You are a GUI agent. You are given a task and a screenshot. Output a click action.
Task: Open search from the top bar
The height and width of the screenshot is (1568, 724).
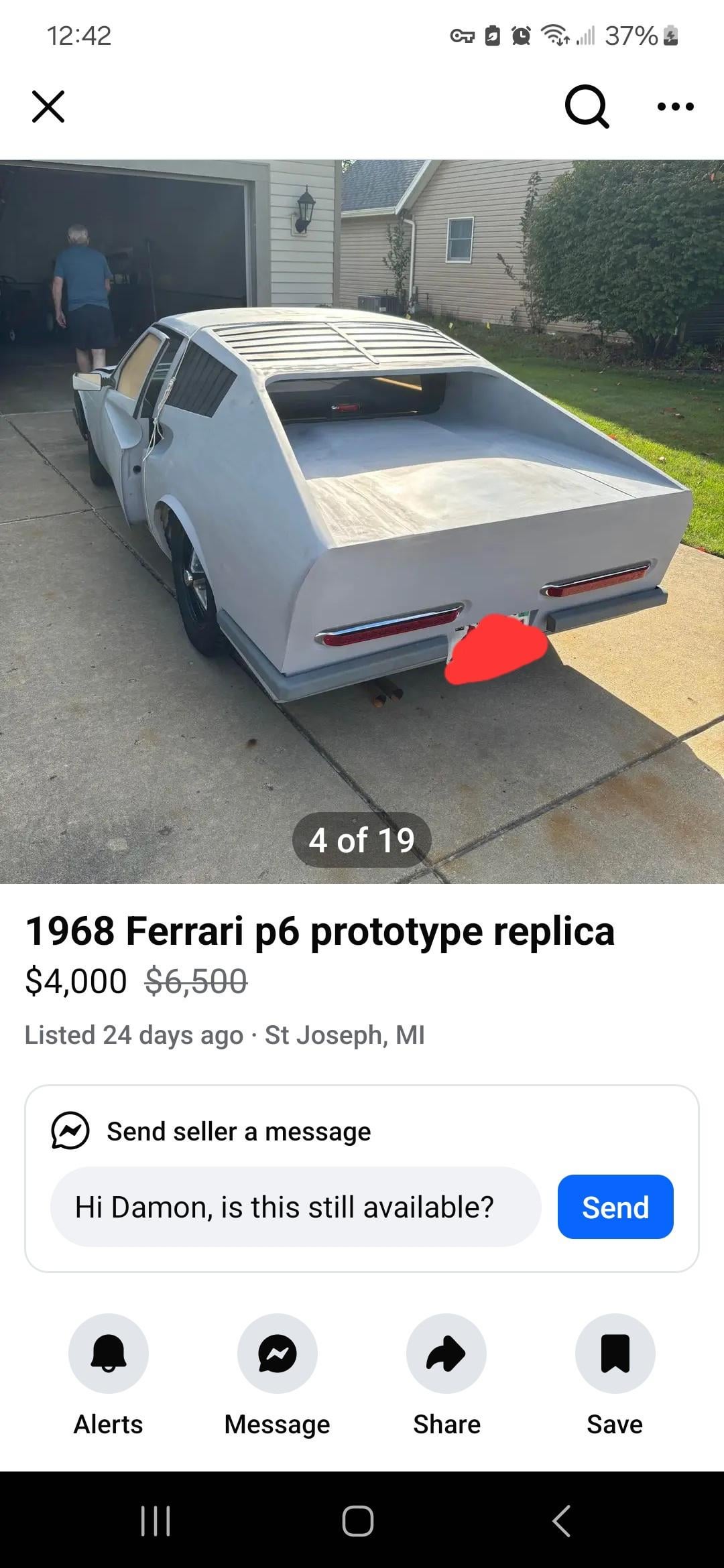[x=587, y=106]
